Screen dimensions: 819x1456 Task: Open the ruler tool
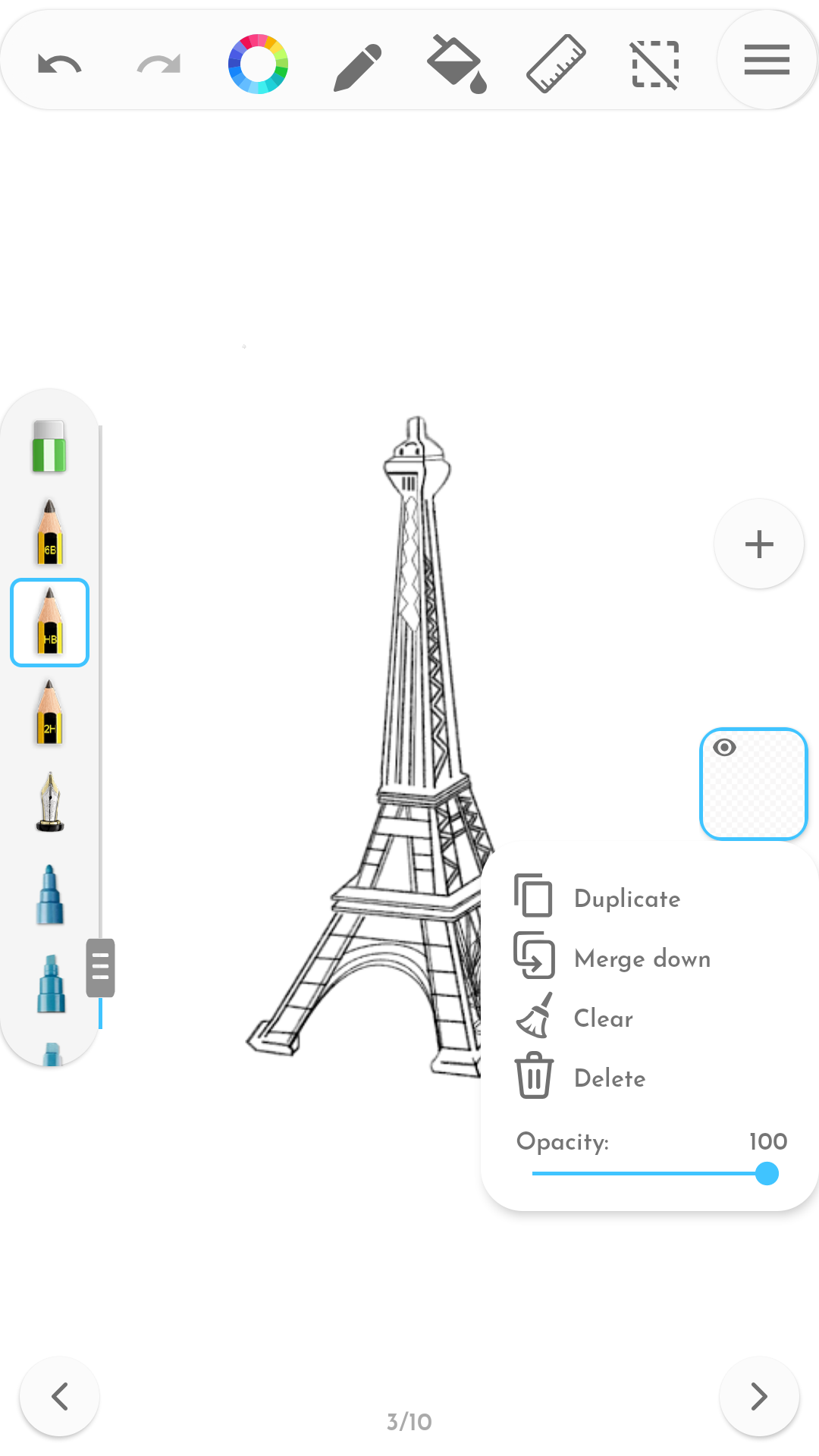556,64
